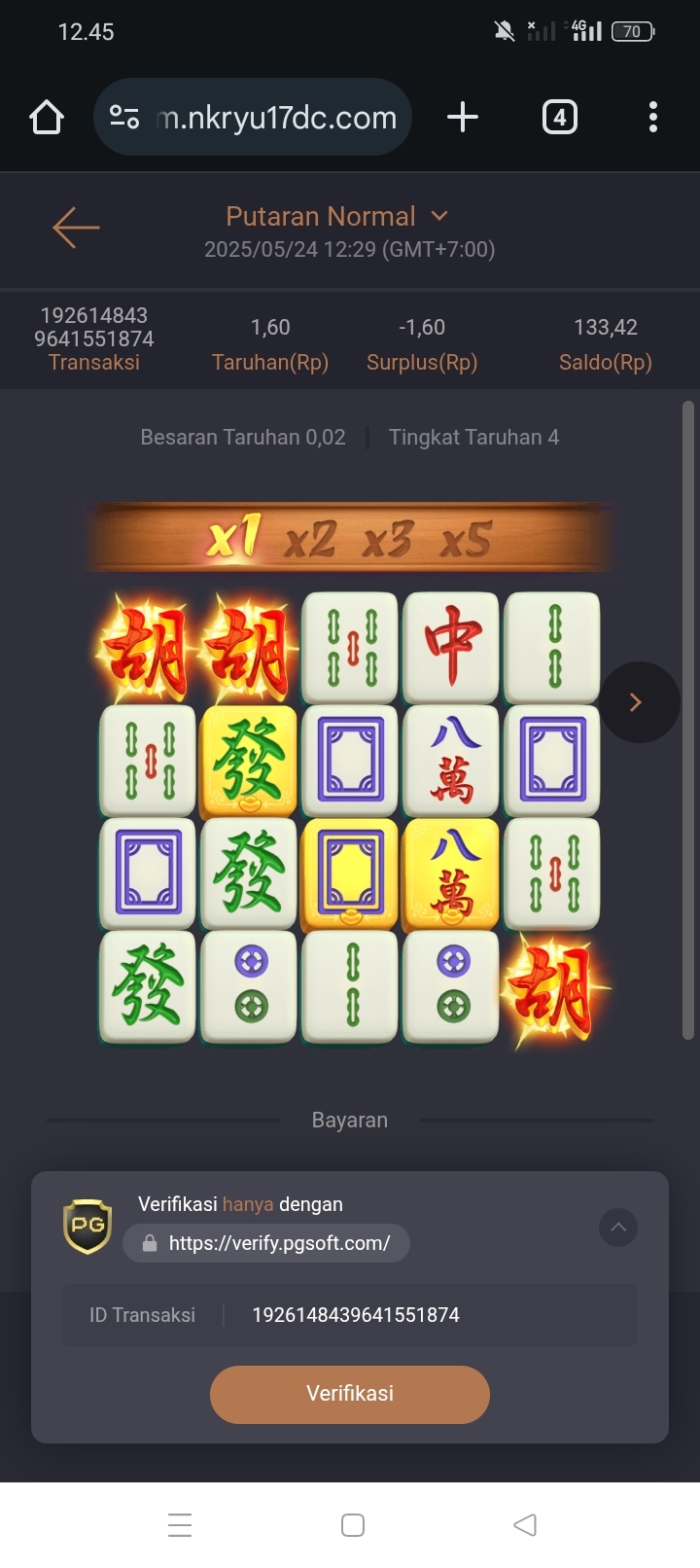Image resolution: width=700 pixels, height=1568 pixels.
Task: Expand the Putaran Normal dropdown
Action: [x=438, y=216]
